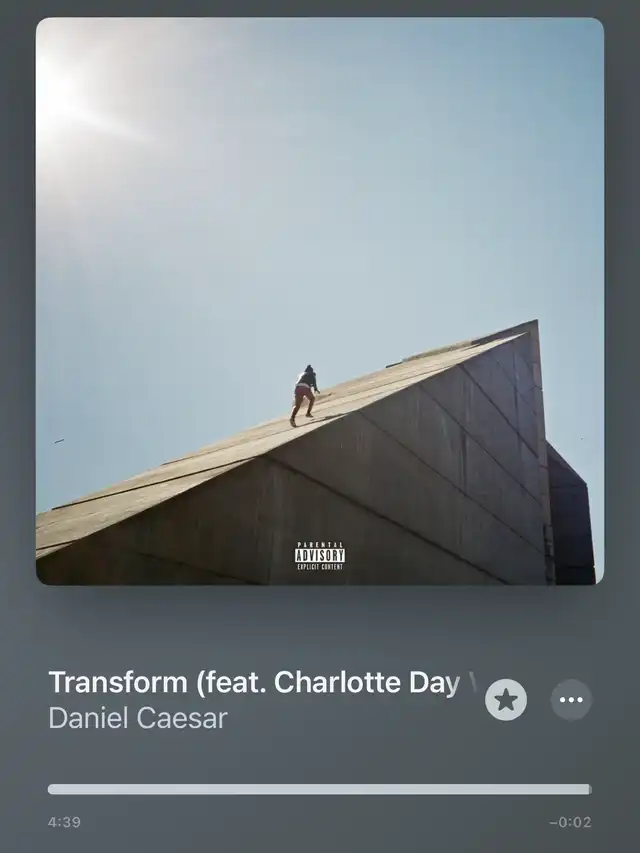This screenshot has width=640, height=853.
Task: Tap the playback progress bar
Action: click(319, 789)
